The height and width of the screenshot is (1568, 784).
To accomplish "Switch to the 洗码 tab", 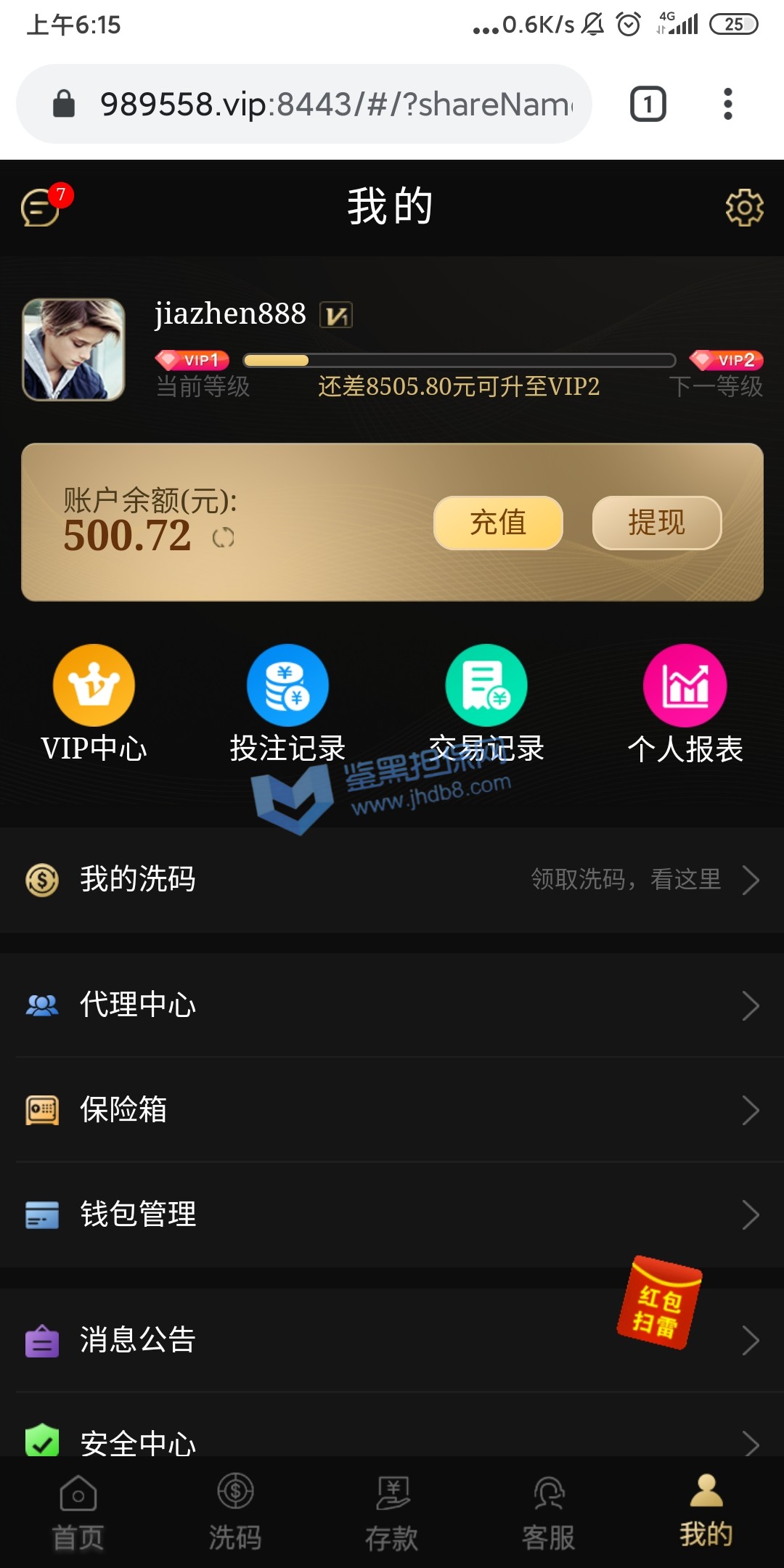I will click(x=235, y=1513).
